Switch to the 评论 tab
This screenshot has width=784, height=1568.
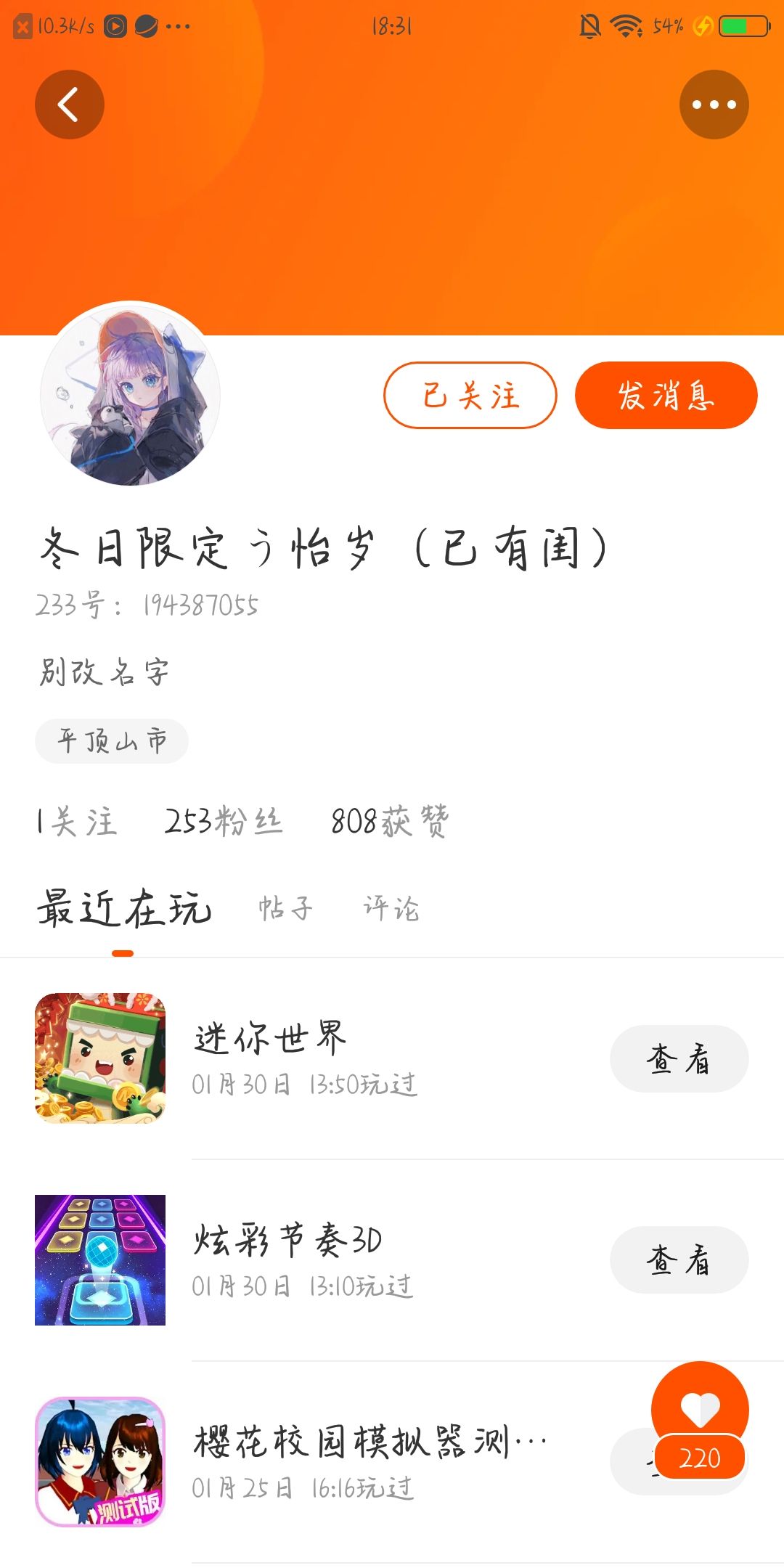pyautogui.click(x=391, y=909)
